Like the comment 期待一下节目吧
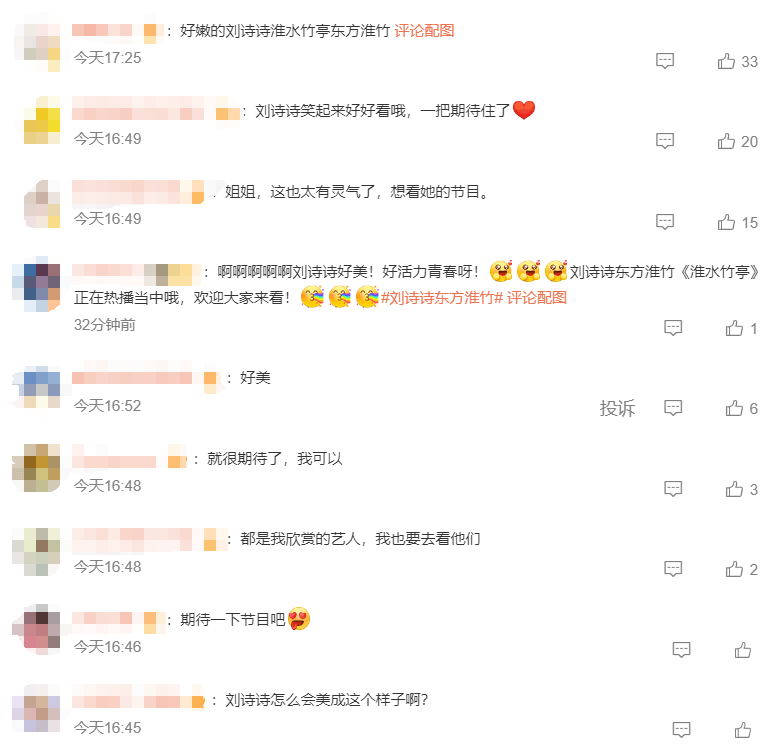The height and width of the screenshot is (752, 784). click(743, 650)
